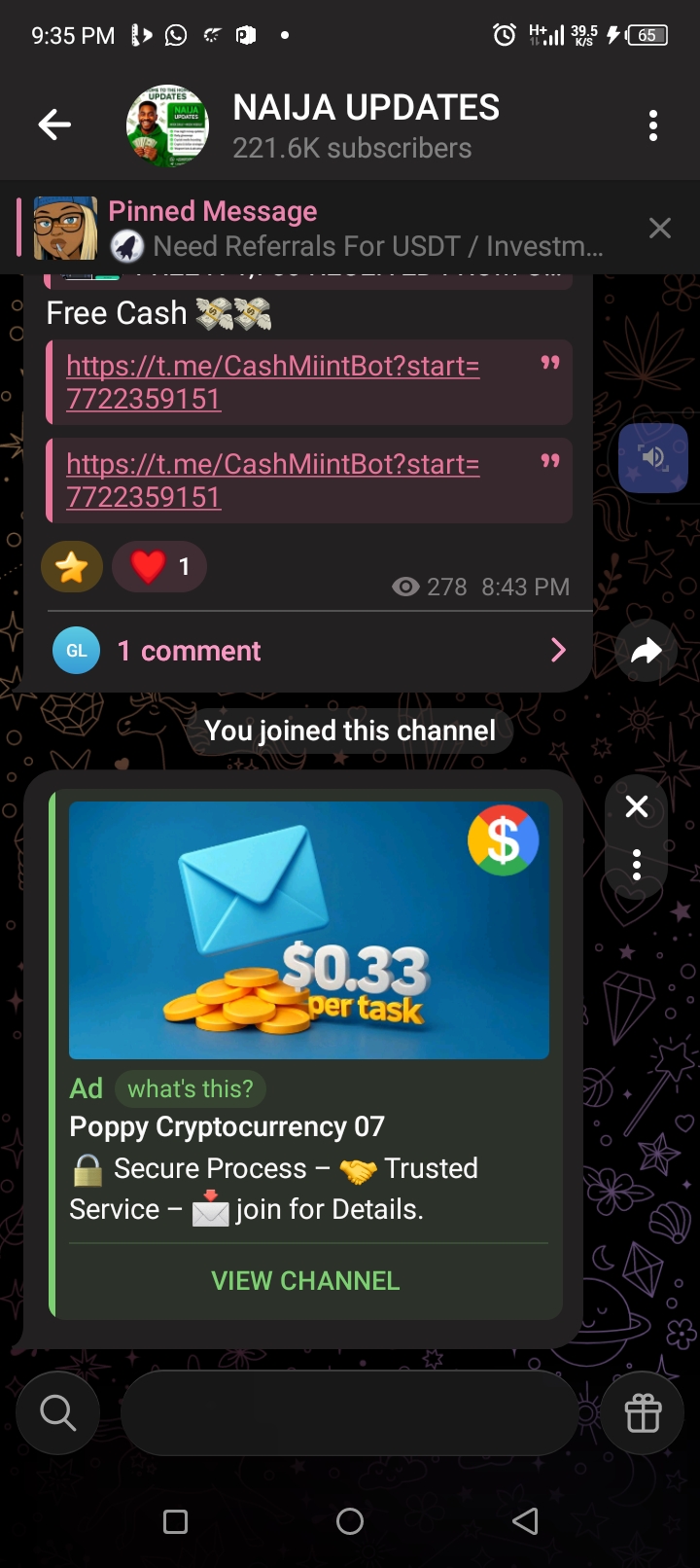The image size is (700, 1568).
Task: Open NAIJA UPDATES channel info
Action: (x=366, y=125)
